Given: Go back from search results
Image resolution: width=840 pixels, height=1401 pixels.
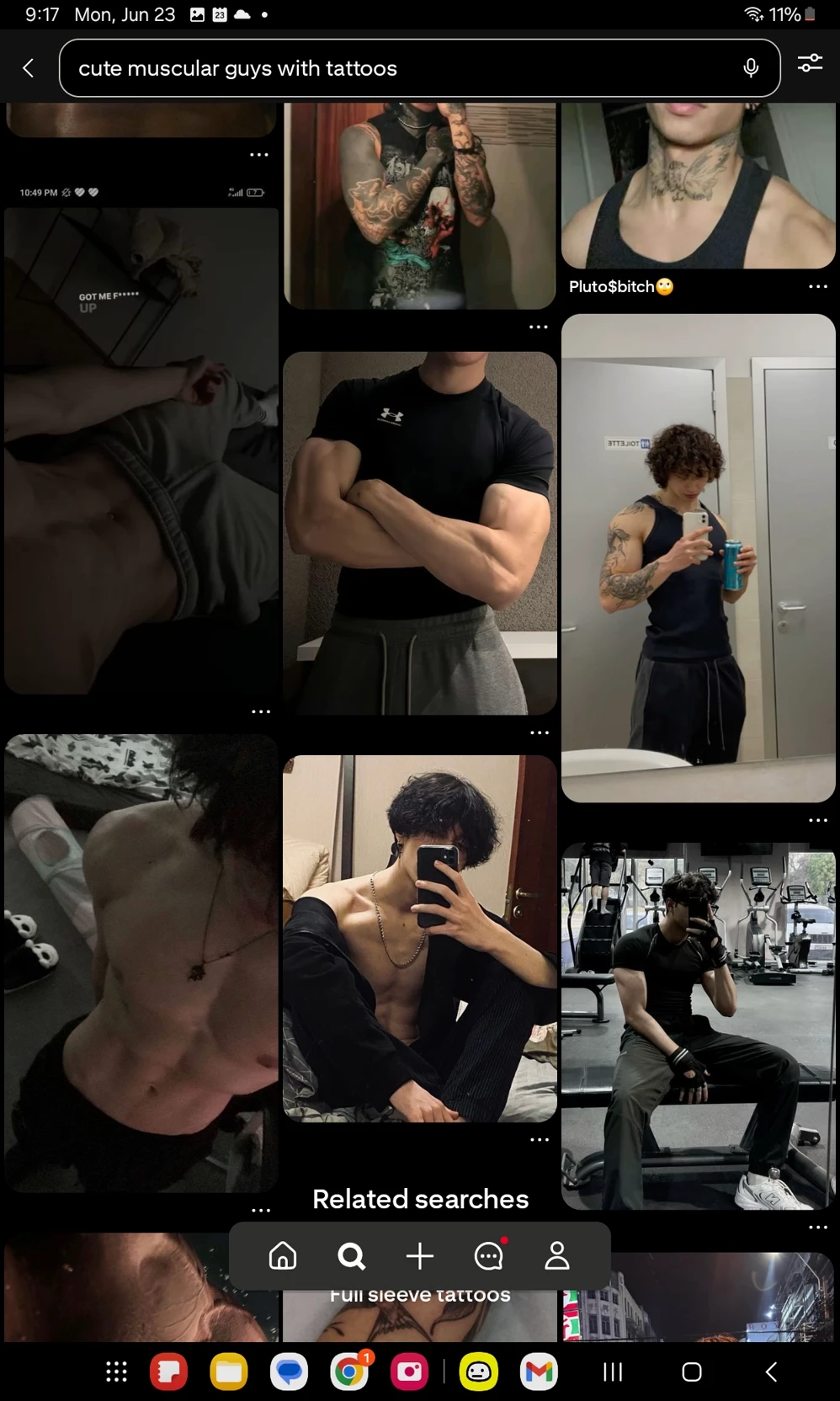Looking at the screenshot, I should 29,68.
